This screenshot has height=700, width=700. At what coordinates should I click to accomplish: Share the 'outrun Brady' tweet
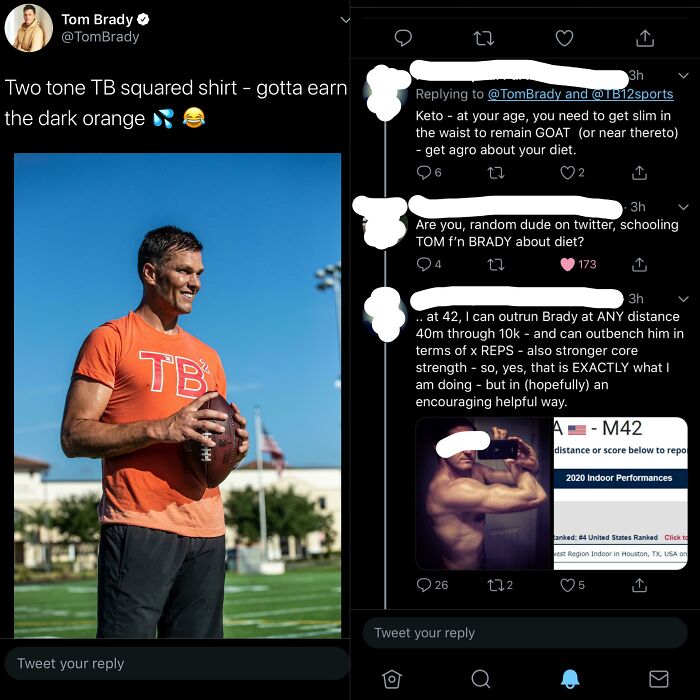[639, 585]
